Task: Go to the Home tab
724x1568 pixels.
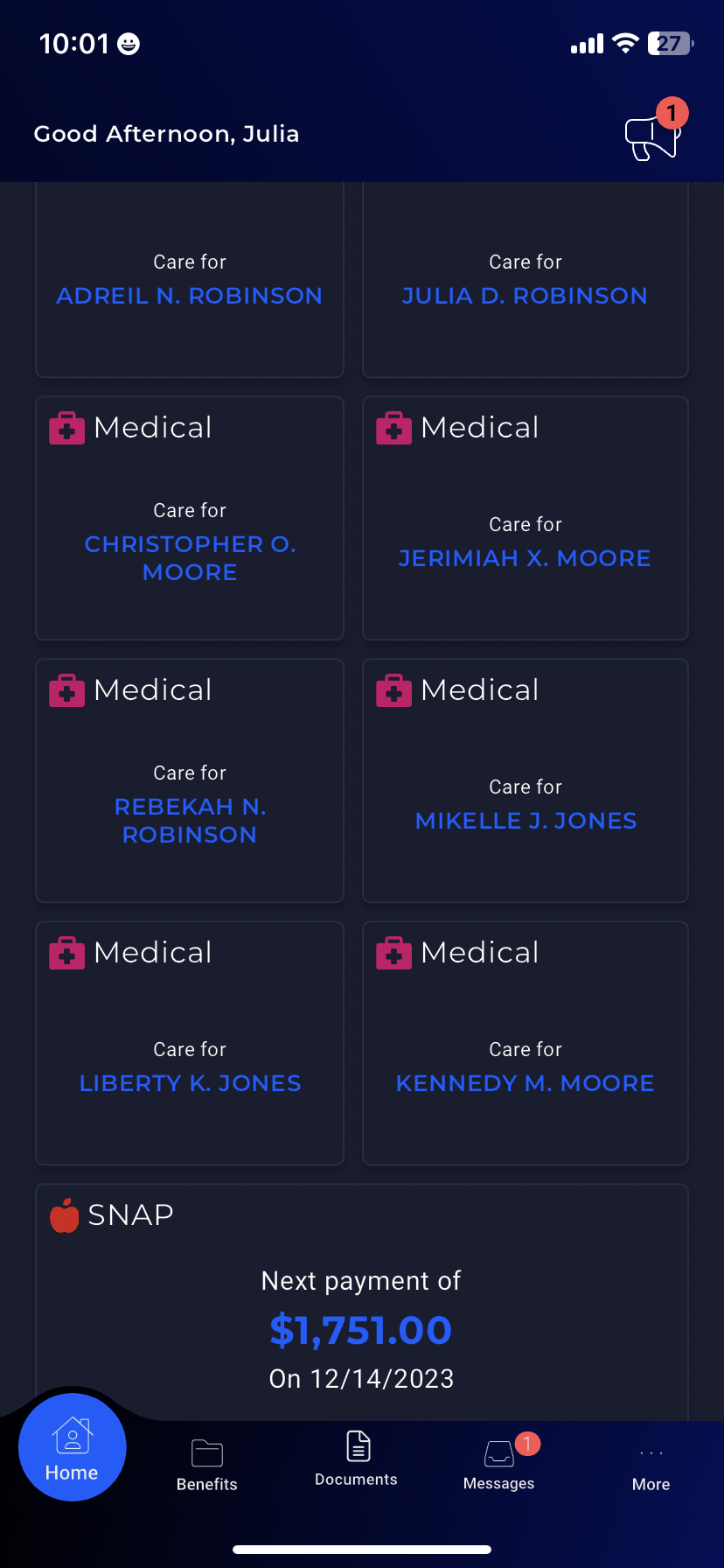Action: click(x=73, y=1448)
